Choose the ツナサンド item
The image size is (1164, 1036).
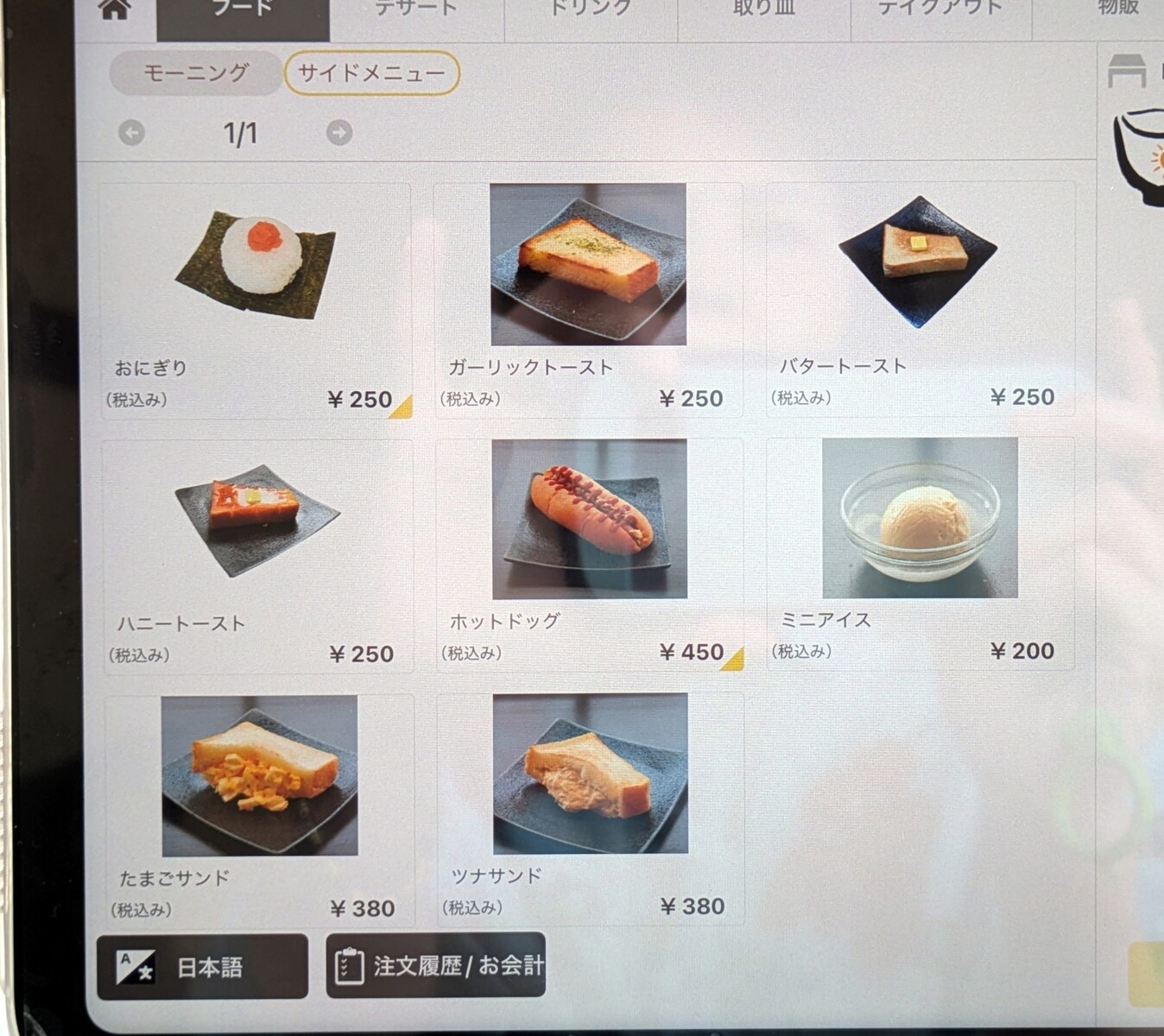pyautogui.click(x=591, y=808)
